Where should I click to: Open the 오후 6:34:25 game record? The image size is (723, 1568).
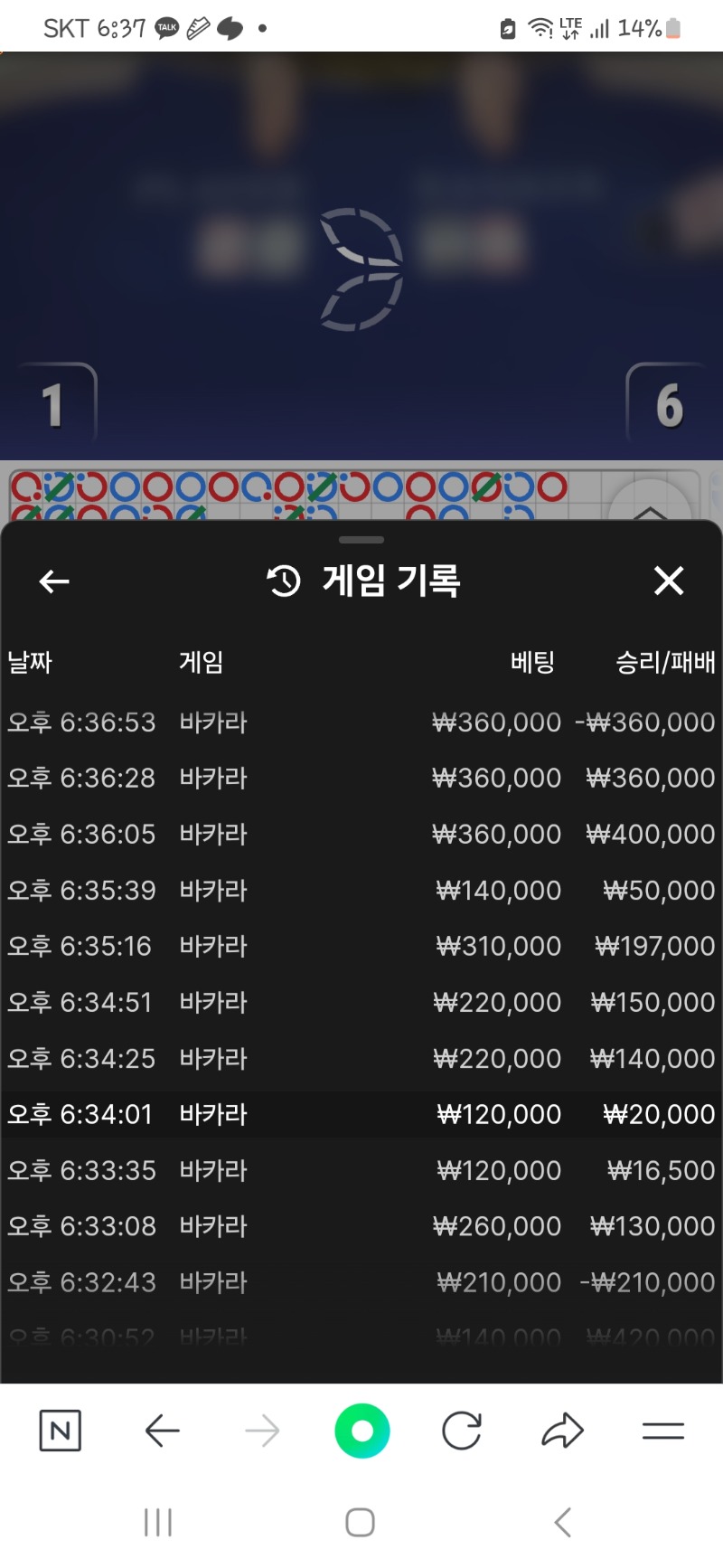pos(361,1059)
